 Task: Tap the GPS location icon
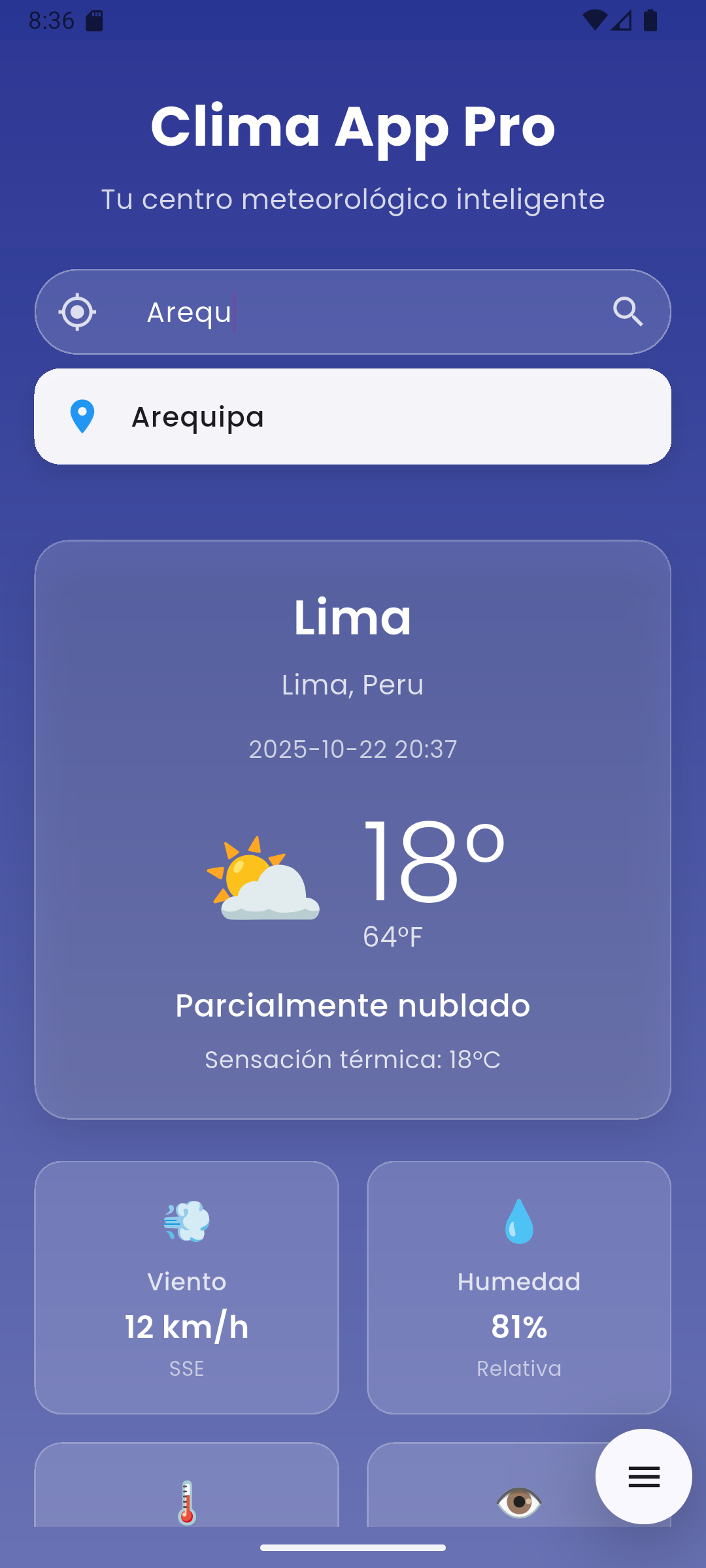77,312
